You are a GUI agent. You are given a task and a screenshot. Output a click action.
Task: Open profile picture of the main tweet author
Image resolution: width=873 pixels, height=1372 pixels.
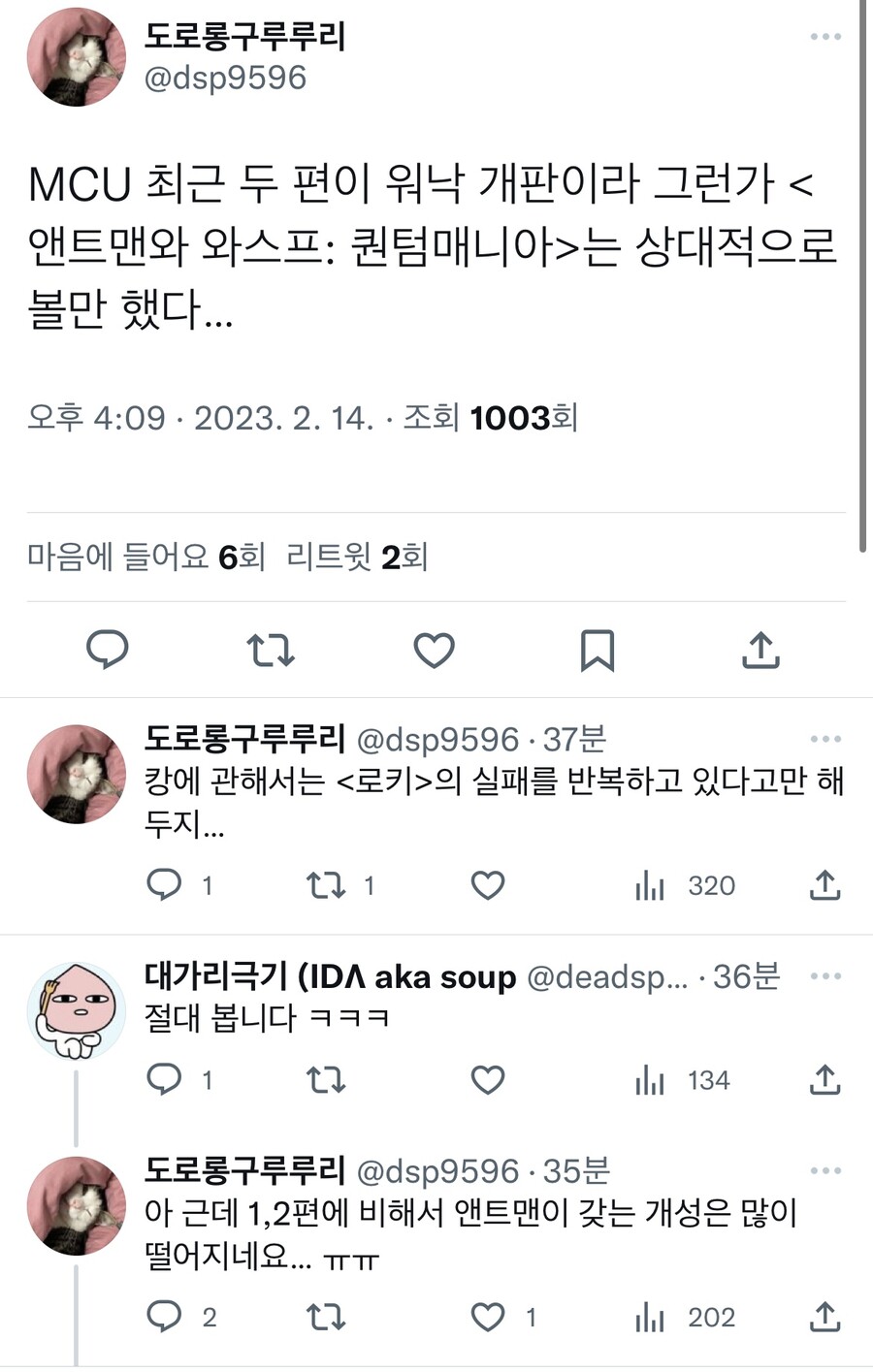point(77,56)
